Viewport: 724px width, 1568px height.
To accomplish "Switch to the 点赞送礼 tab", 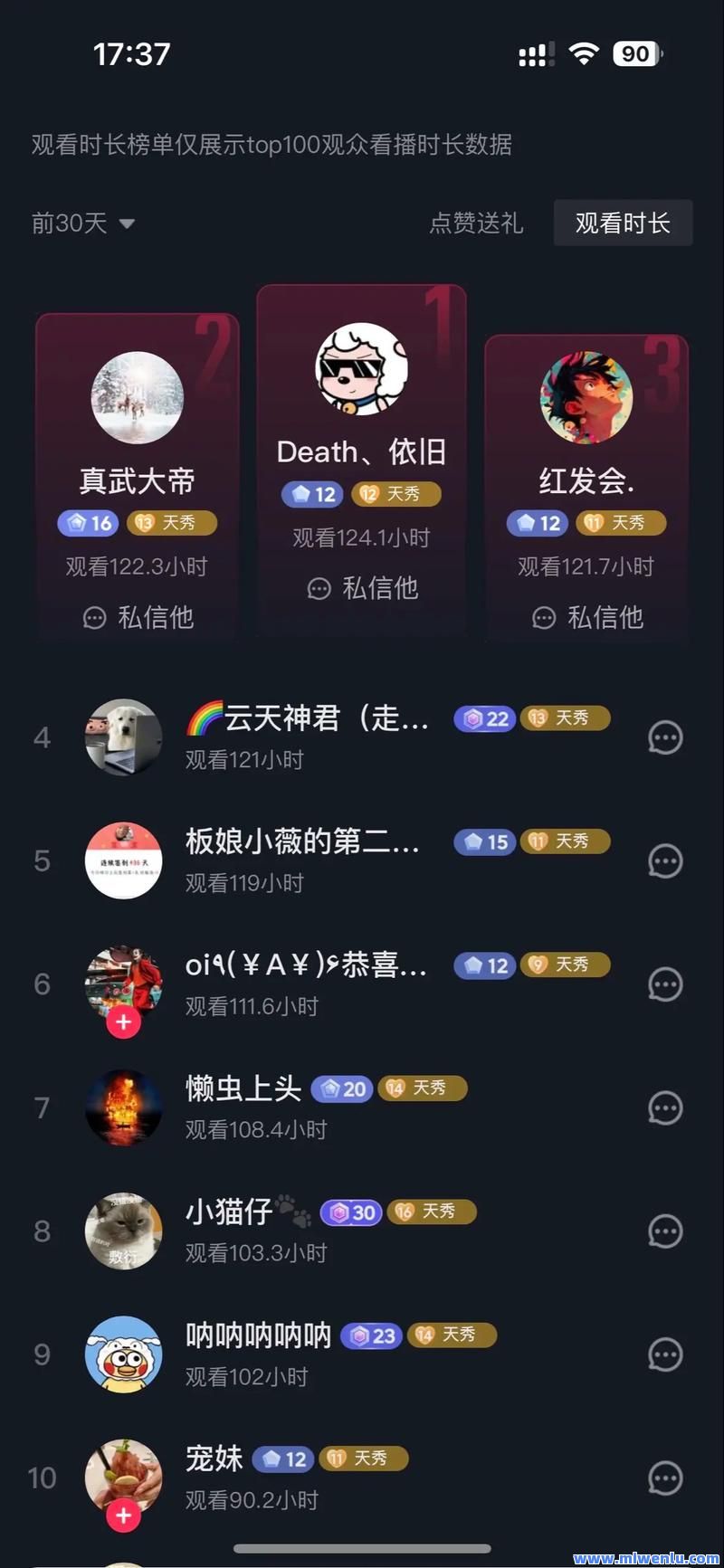I will (477, 223).
